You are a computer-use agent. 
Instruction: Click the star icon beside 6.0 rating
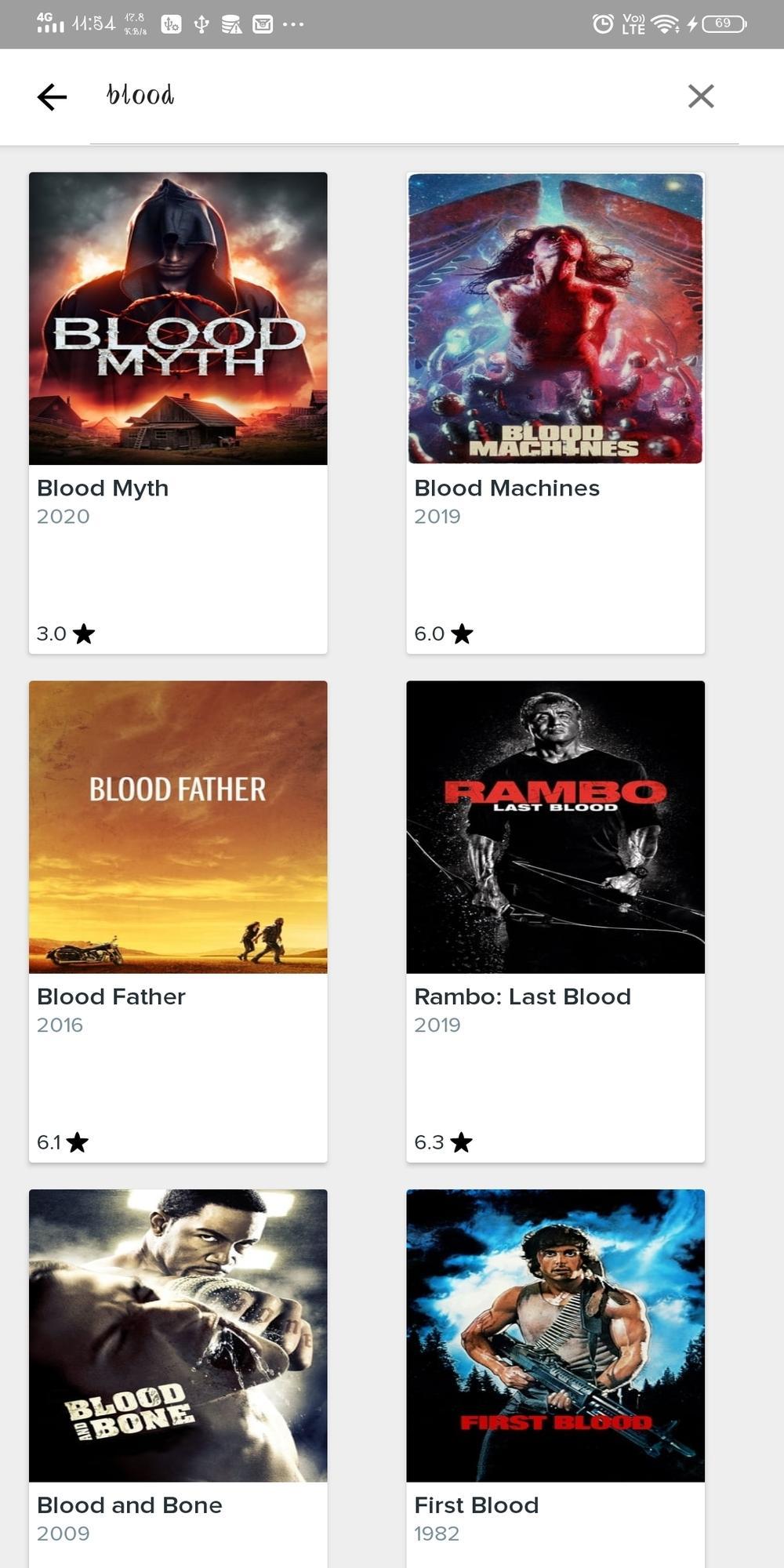[x=461, y=633]
